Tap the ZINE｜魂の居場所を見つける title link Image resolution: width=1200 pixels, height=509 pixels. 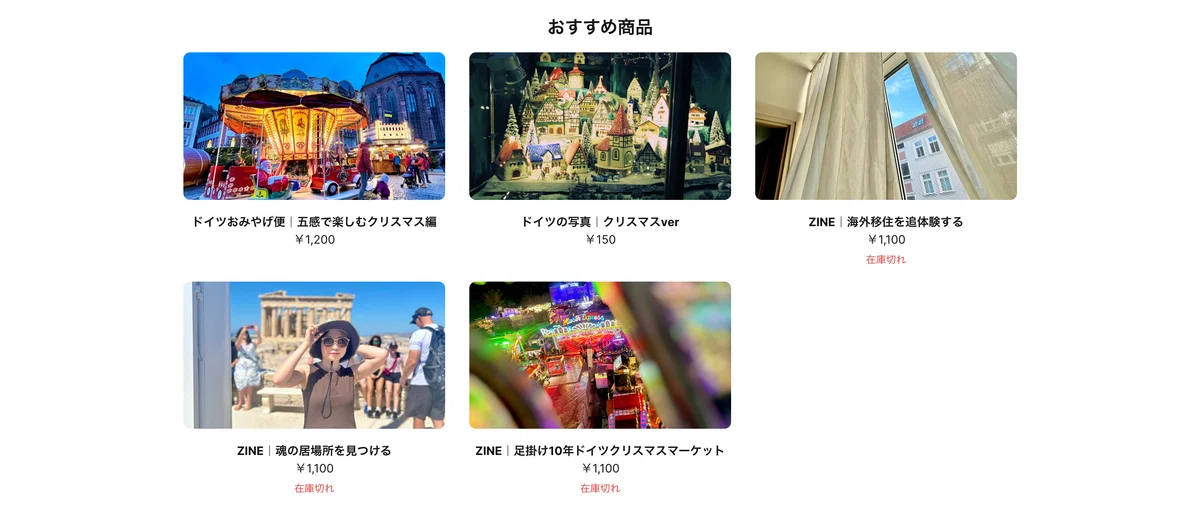pyautogui.click(x=314, y=451)
